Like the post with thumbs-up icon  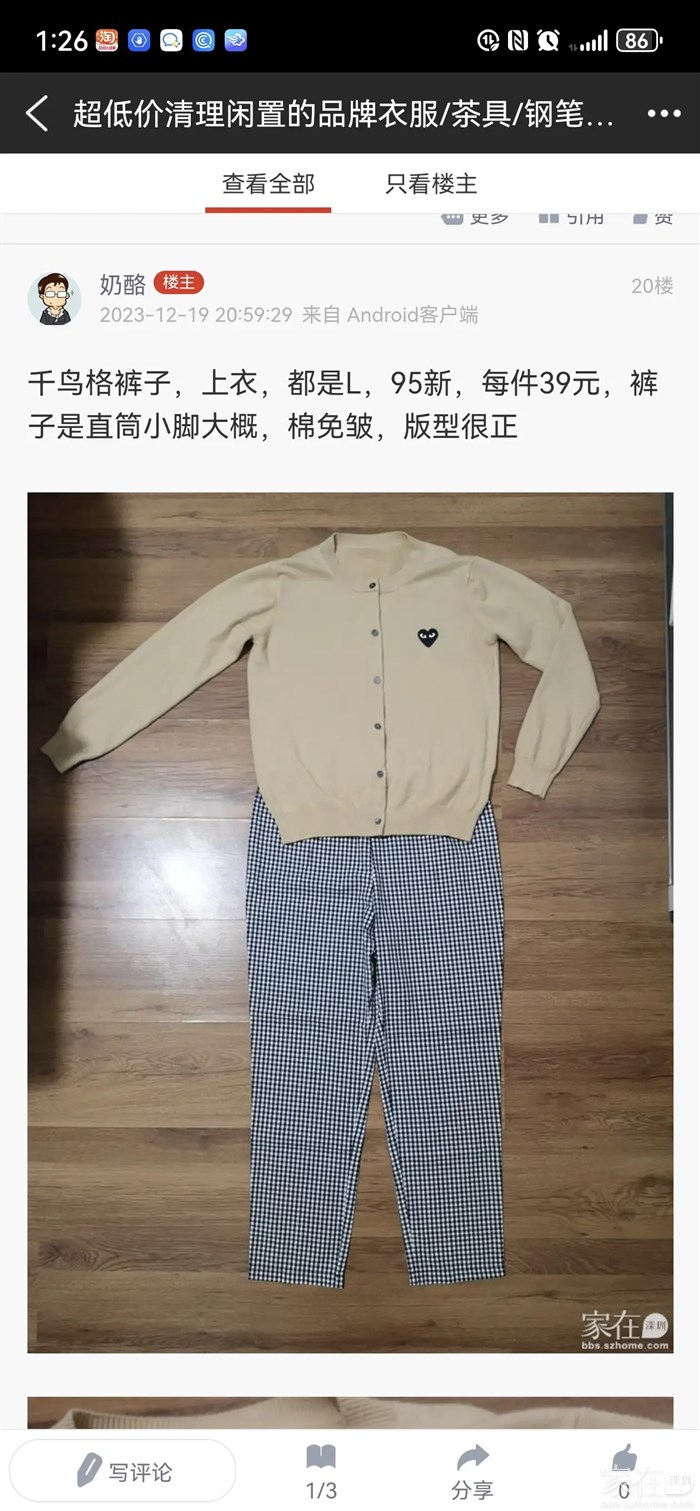pyautogui.click(x=624, y=1468)
